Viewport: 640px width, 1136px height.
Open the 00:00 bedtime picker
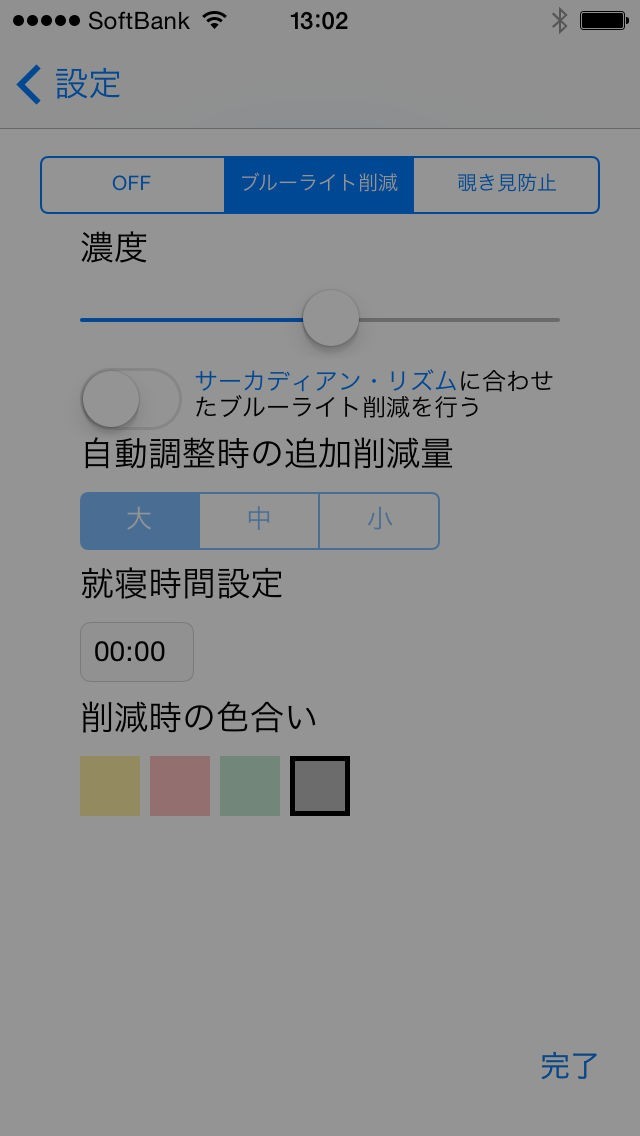[x=137, y=652]
